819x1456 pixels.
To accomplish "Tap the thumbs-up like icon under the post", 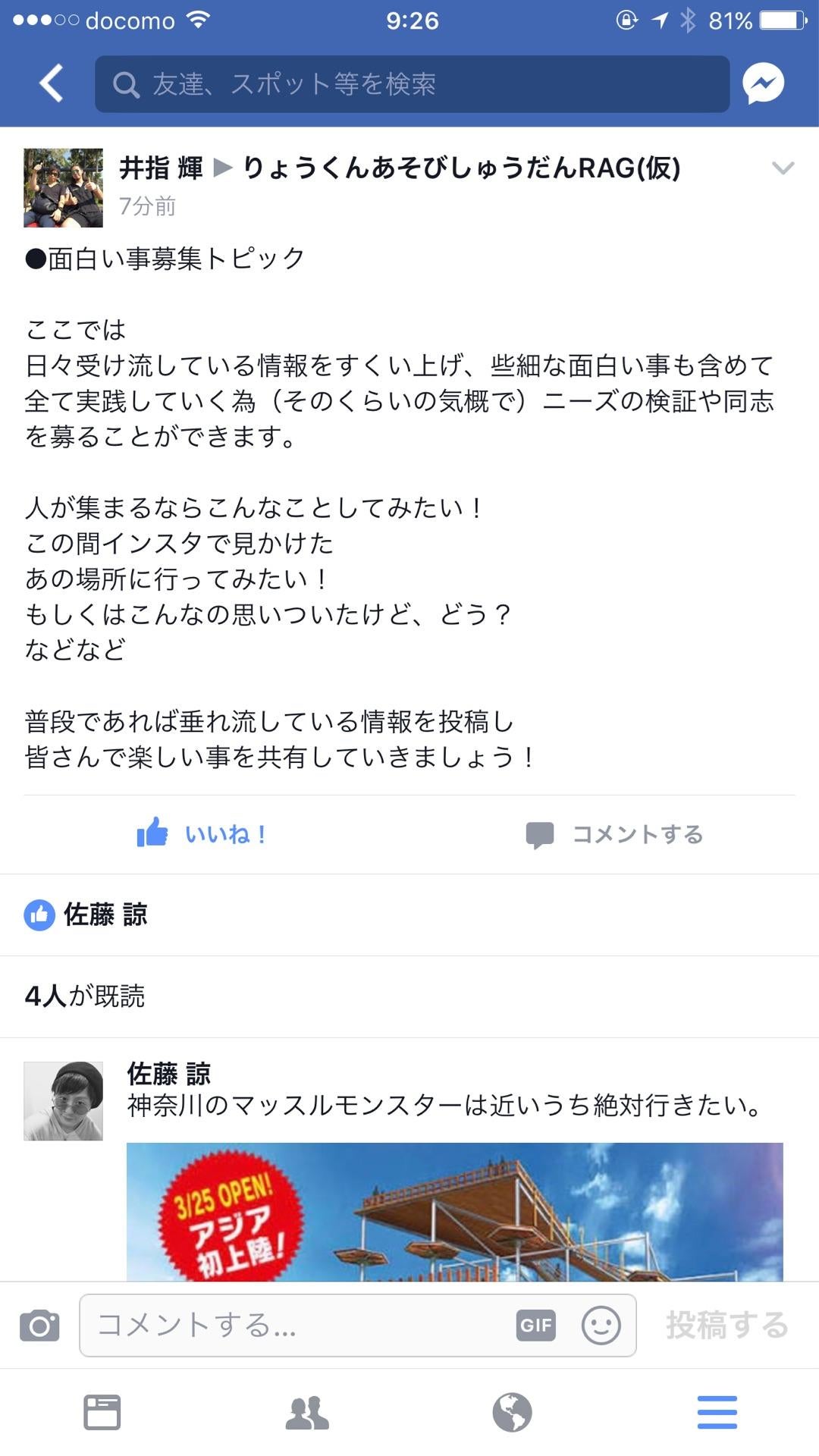I will (155, 834).
